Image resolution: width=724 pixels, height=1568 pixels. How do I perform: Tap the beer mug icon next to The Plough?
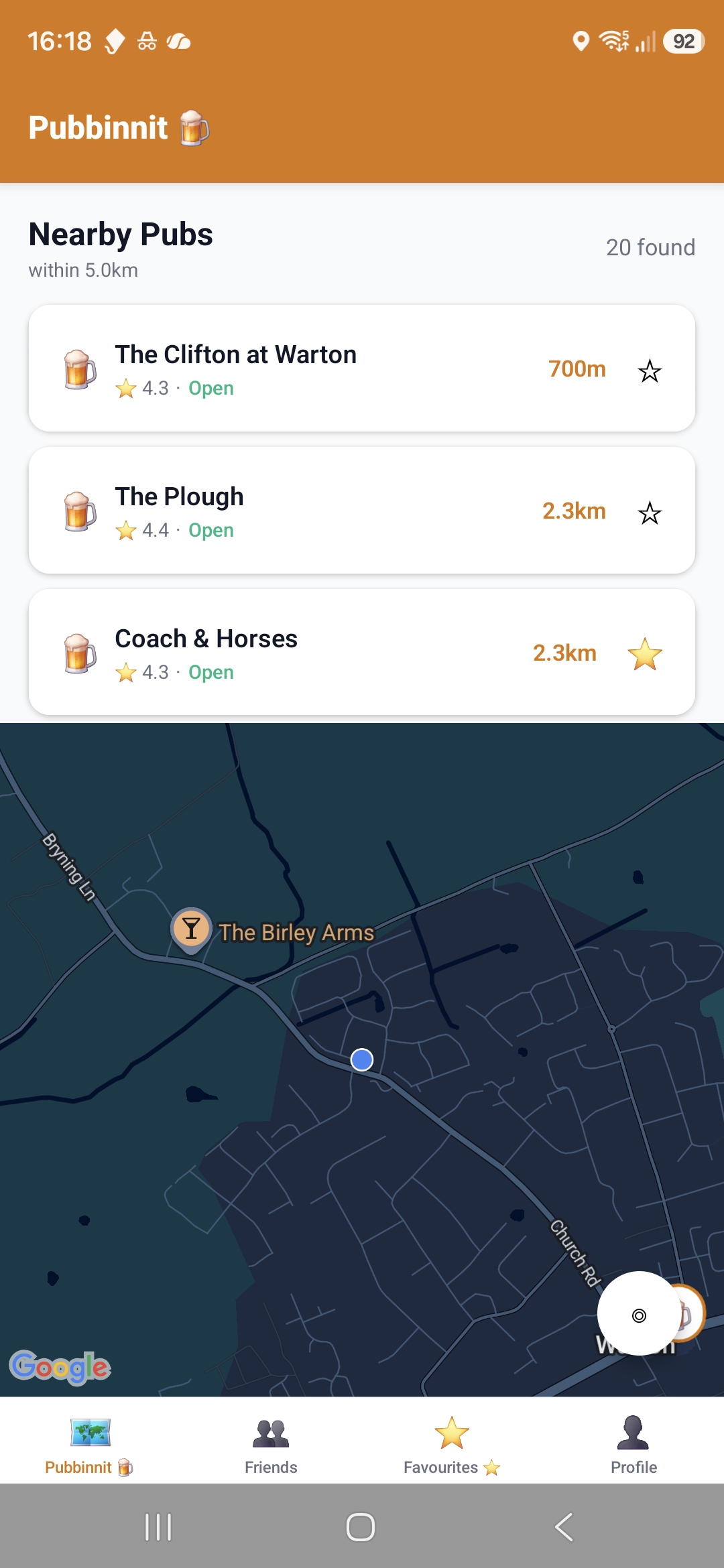(79, 511)
